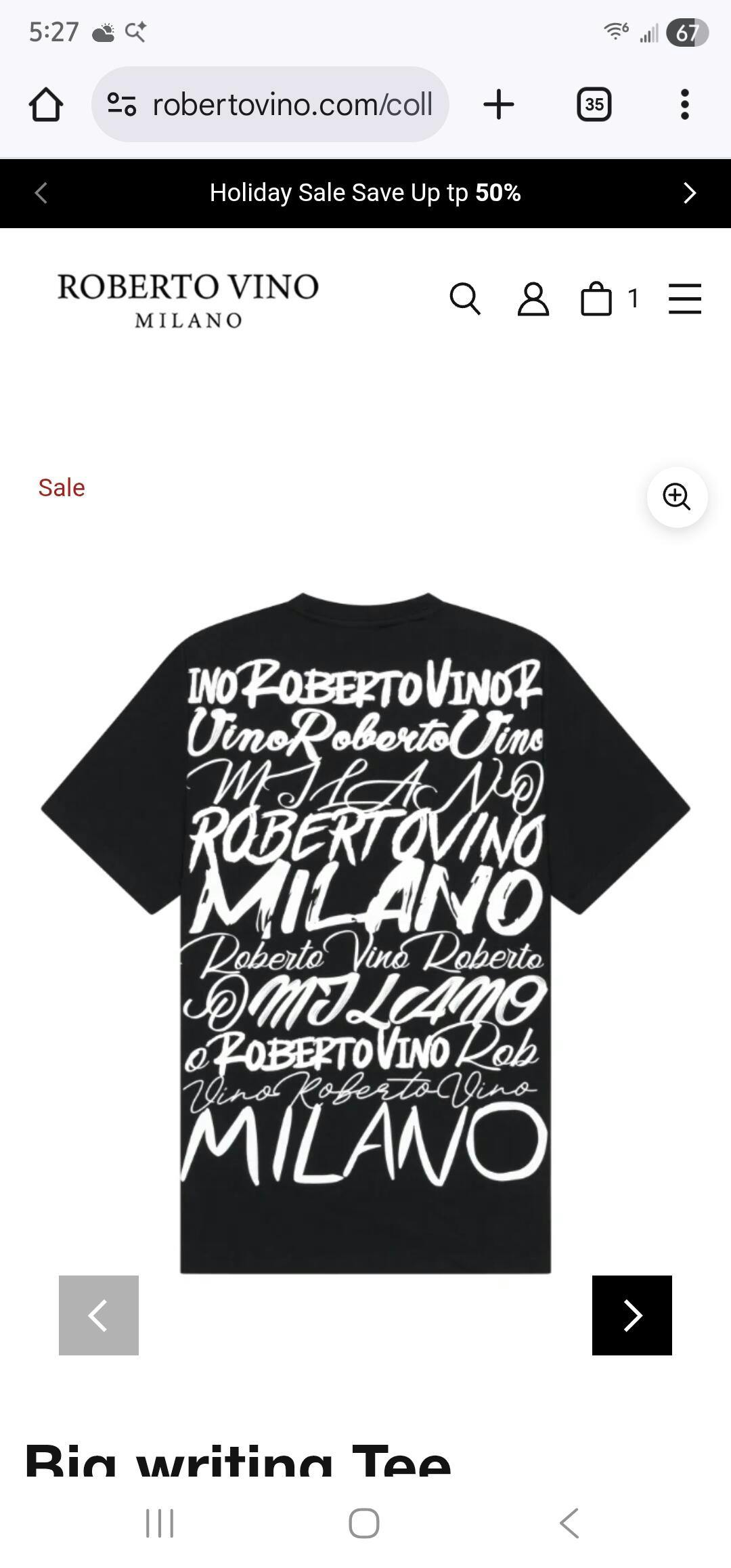This screenshot has width=731, height=1568.
Task: Open recent apps from navigation bar
Action: pyautogui.click(x=160, y=1523)
